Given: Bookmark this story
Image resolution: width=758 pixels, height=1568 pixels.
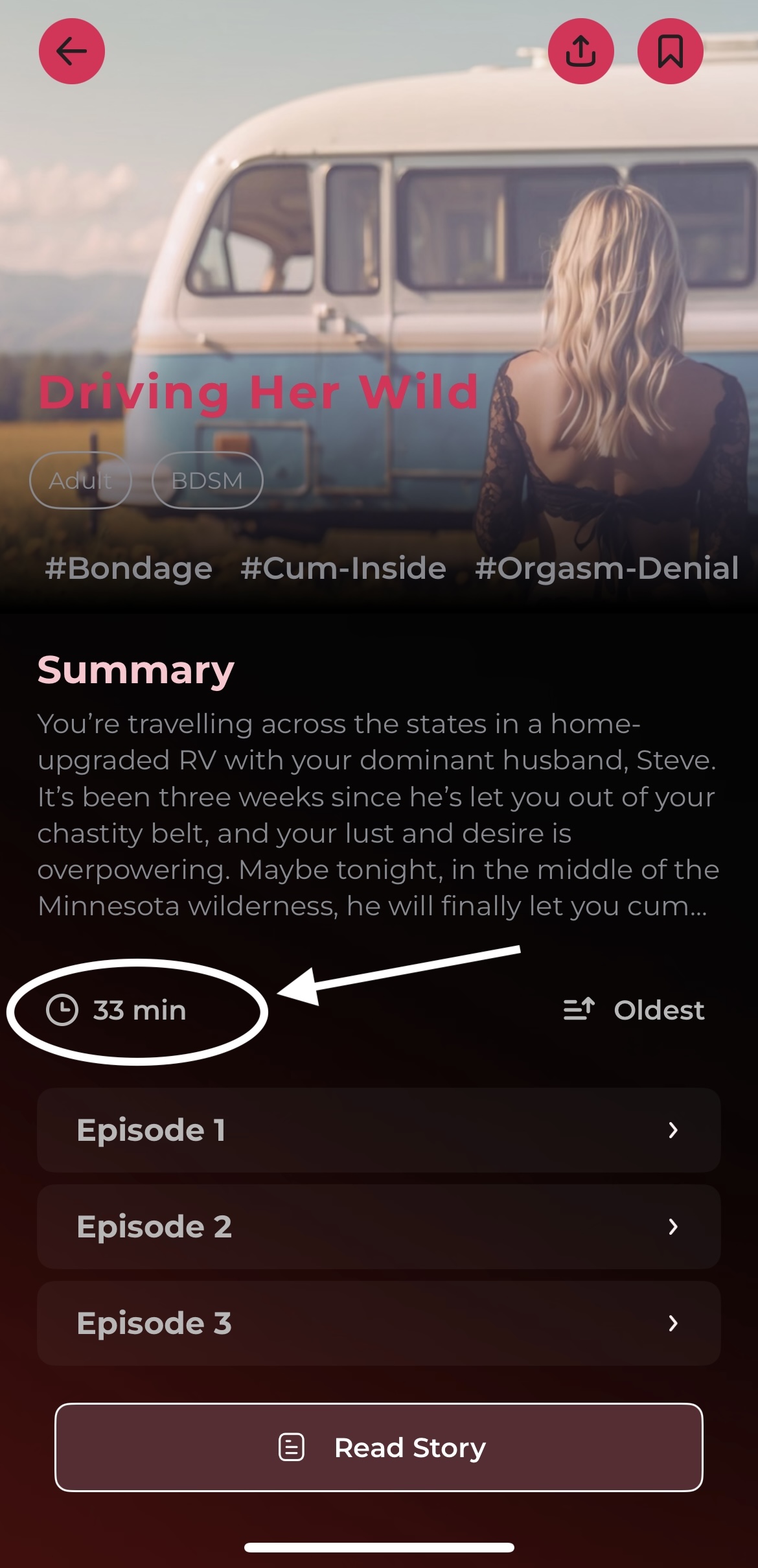Looking at the screenshot, I should click(670, 51).
